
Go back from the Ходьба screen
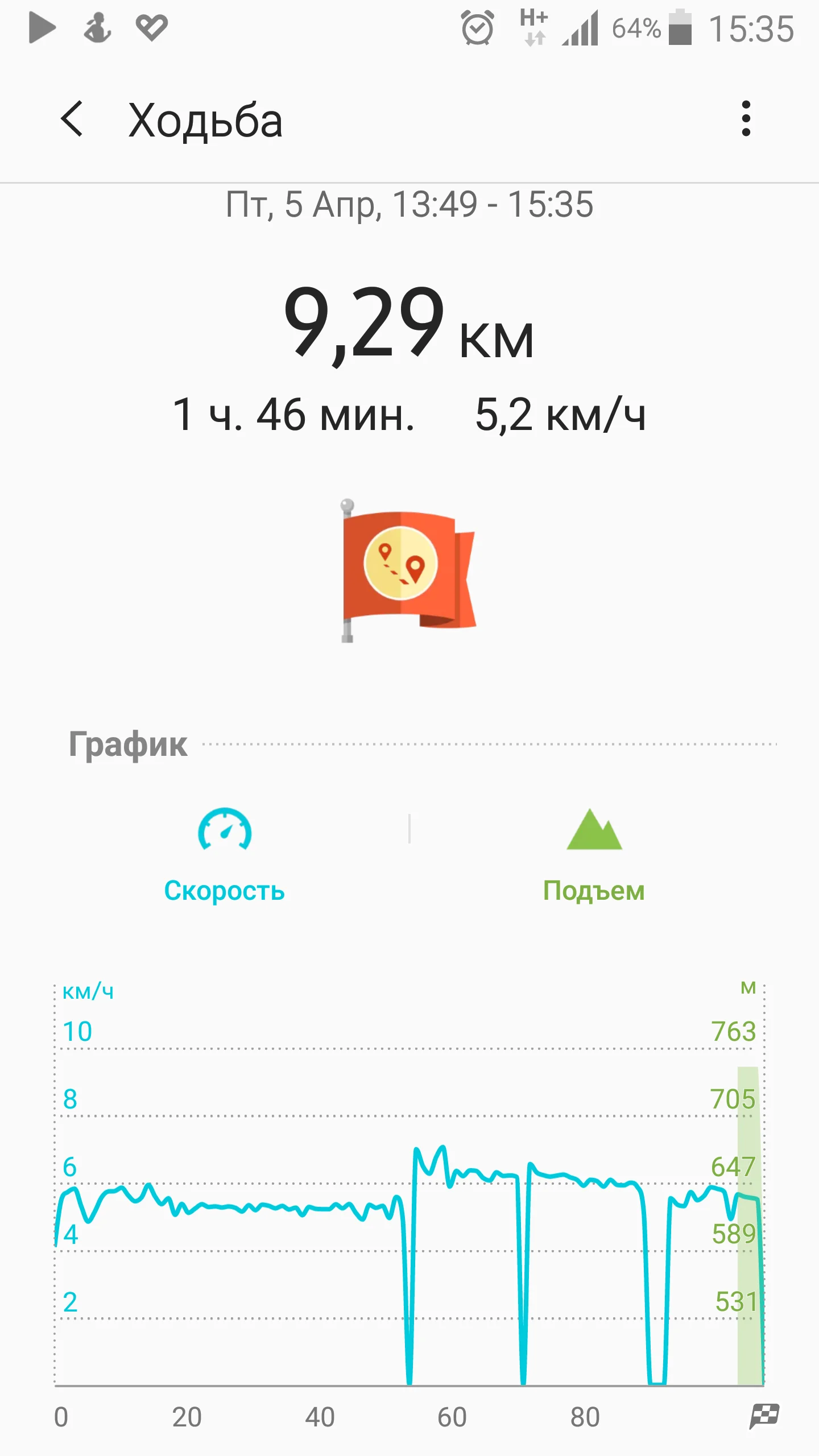coord(72,119)
